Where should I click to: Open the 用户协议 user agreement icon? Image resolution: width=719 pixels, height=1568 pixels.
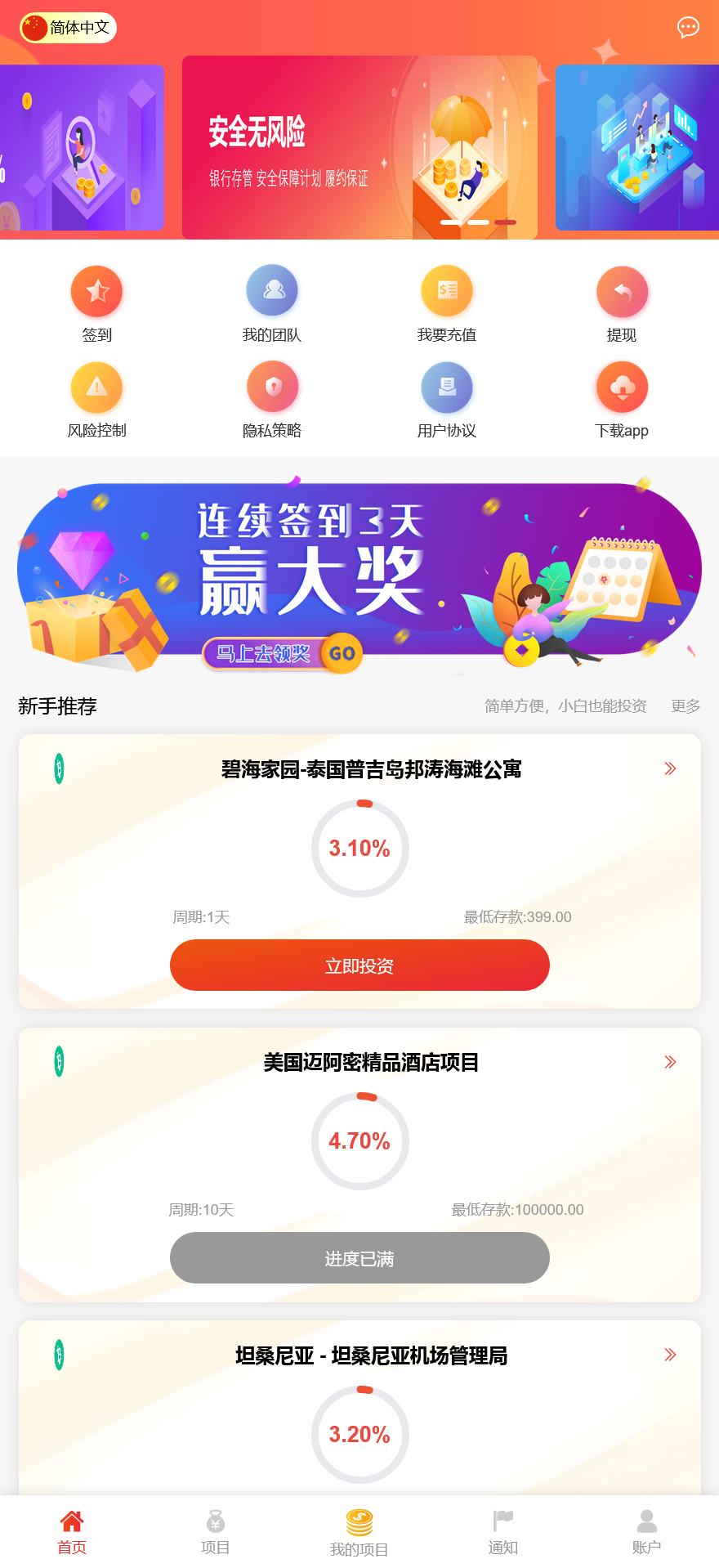(447, 387)
